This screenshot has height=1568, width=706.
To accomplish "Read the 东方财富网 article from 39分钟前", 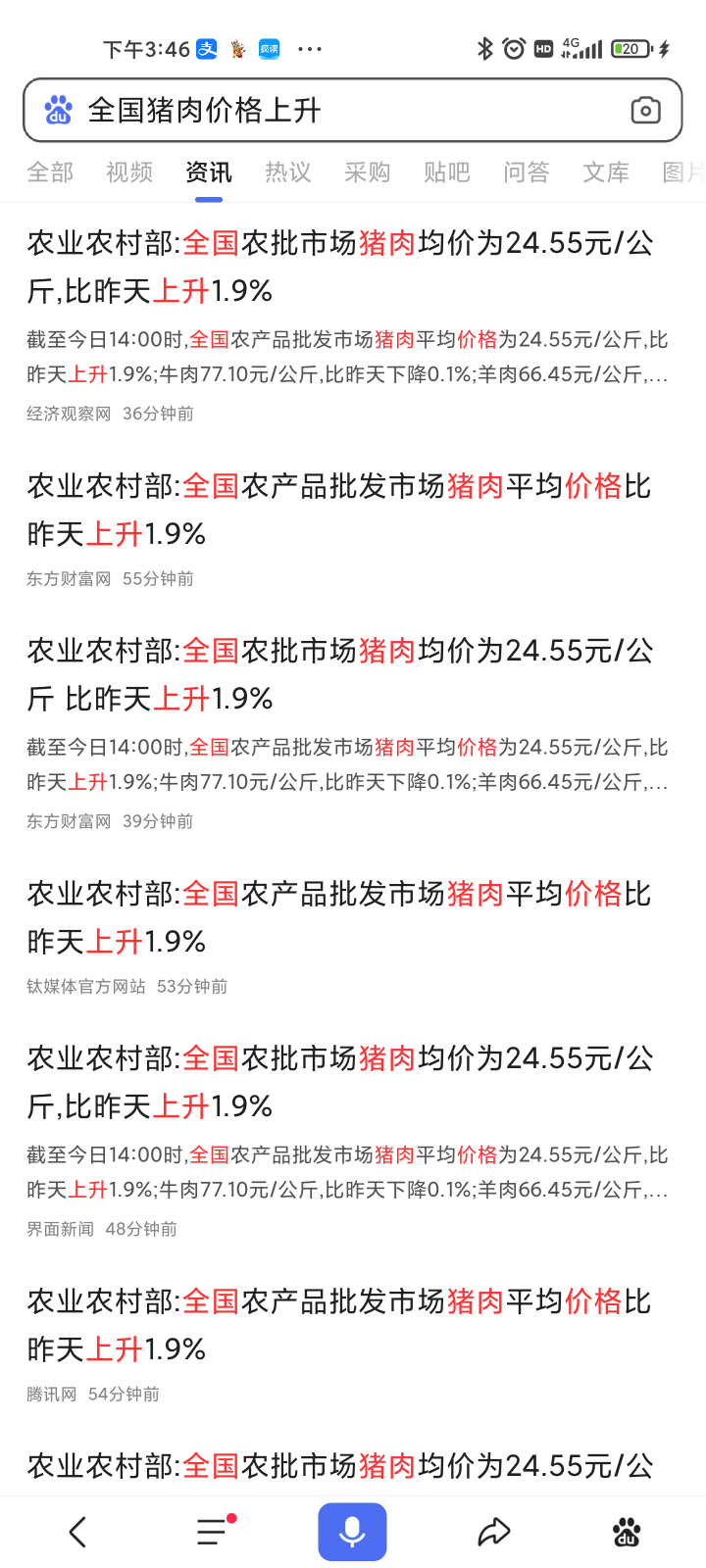I will [x=339, y=674].
